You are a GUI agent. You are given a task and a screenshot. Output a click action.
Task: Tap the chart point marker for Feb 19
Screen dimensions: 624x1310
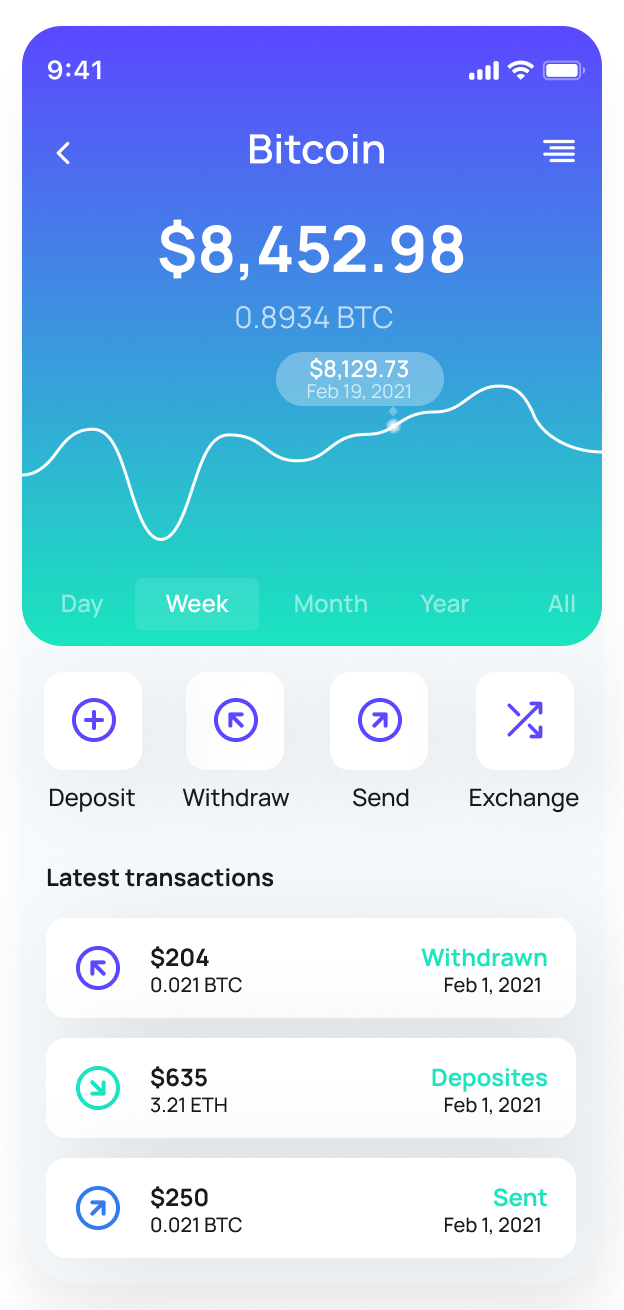click(x=393, y=426)
